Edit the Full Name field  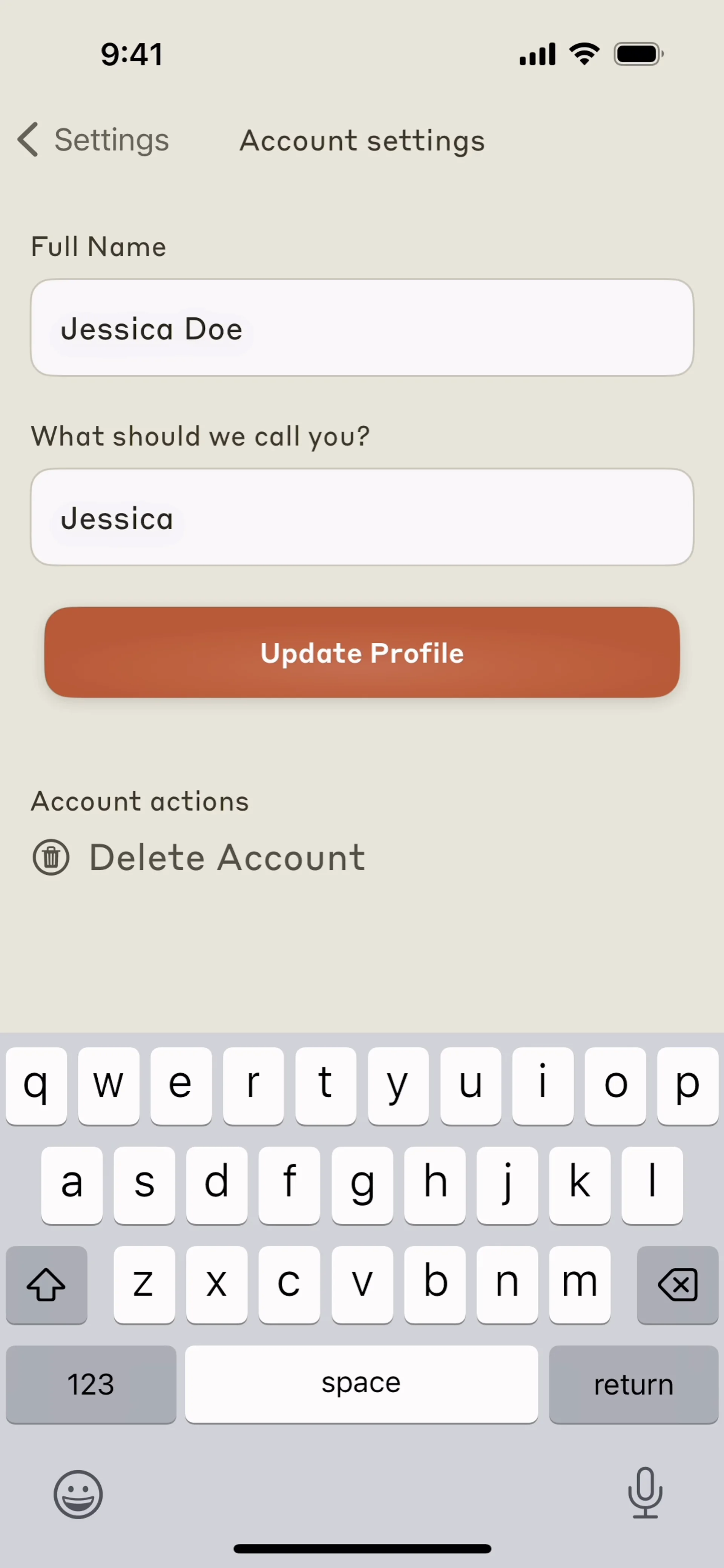362,328
